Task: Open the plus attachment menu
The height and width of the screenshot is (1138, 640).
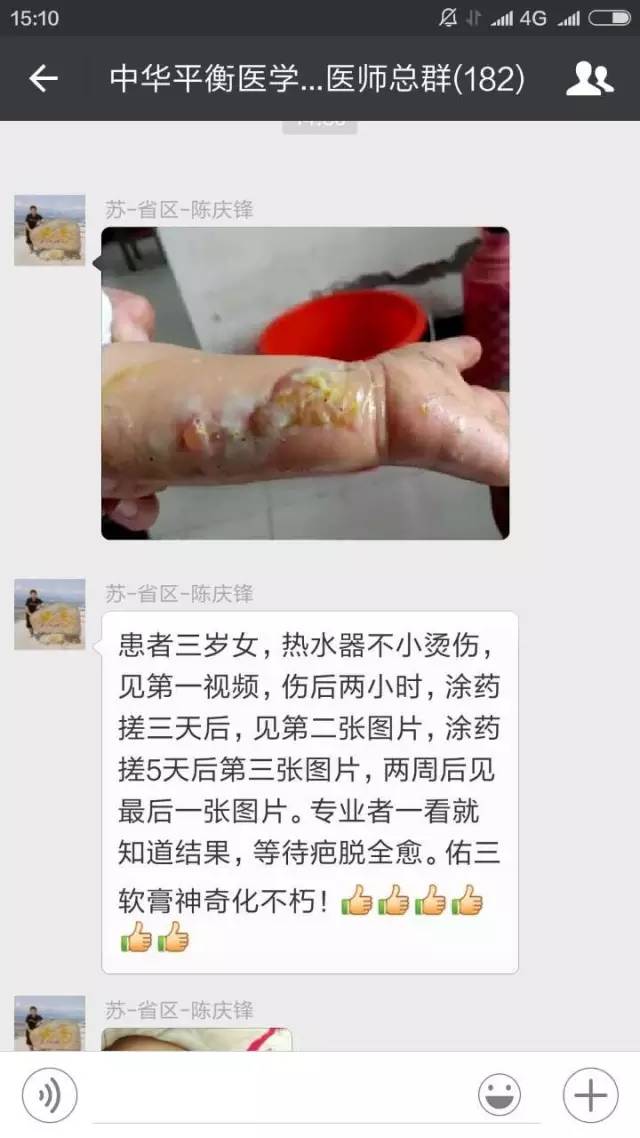Action: (590, 1096)
